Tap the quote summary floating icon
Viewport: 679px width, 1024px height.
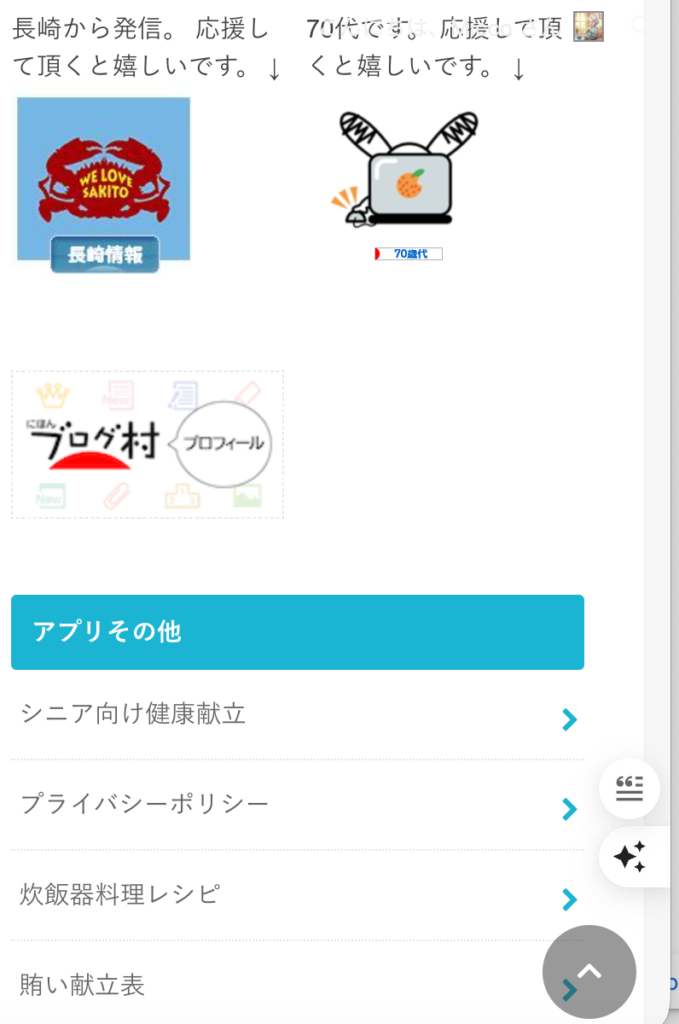[629, 790]
